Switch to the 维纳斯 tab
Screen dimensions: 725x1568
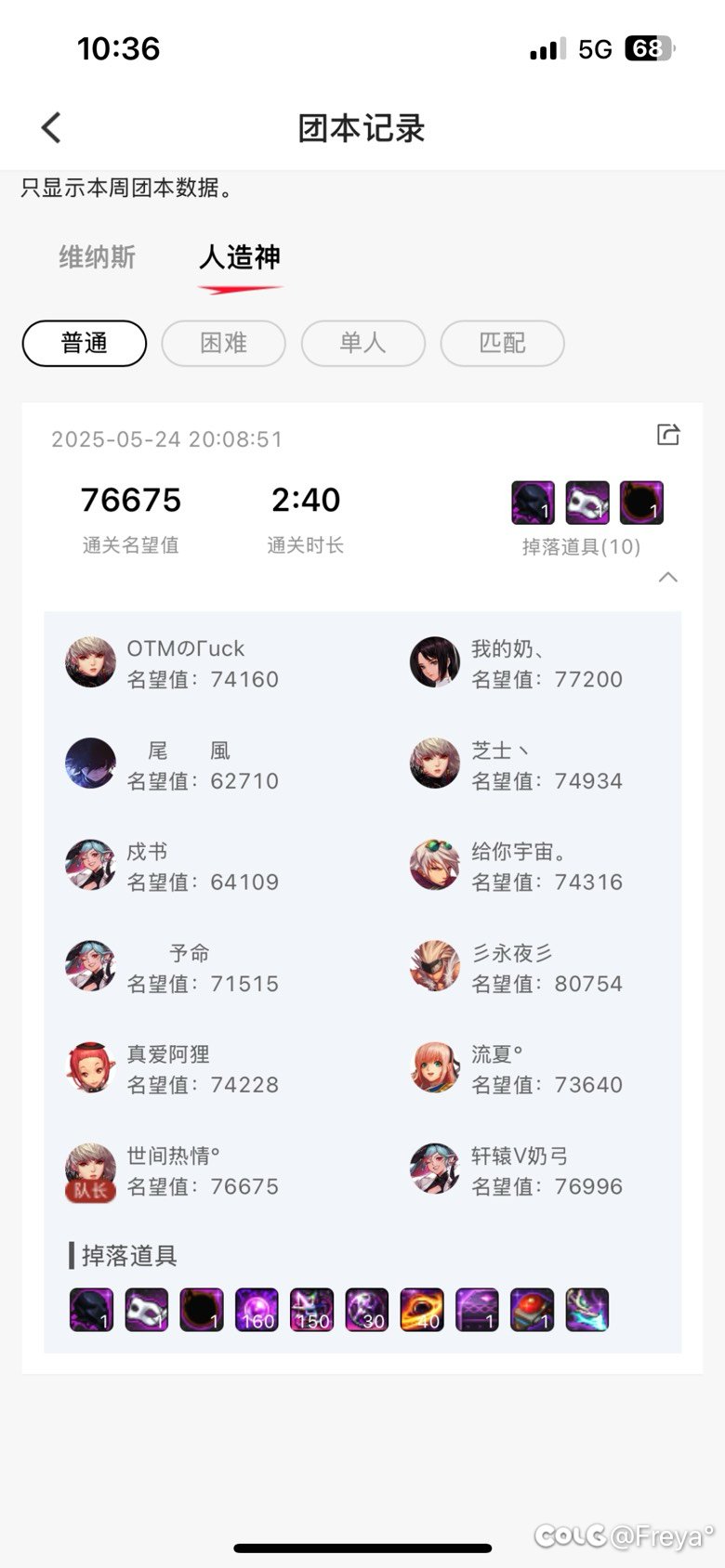[x=98, y=257]
